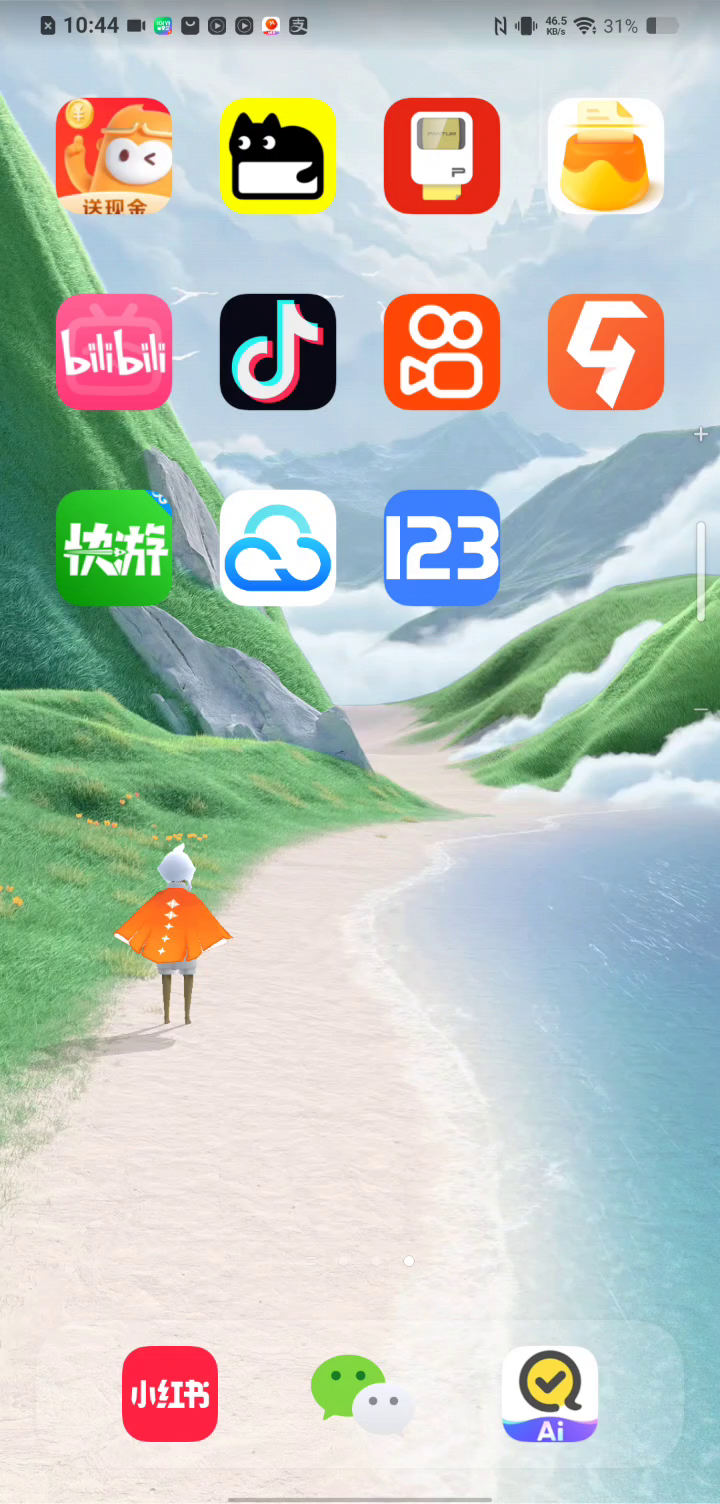Open the orange monkey cash rewards app
Image resolution: width=720 pixels, height=1504 pixels.
click(114, 156)
